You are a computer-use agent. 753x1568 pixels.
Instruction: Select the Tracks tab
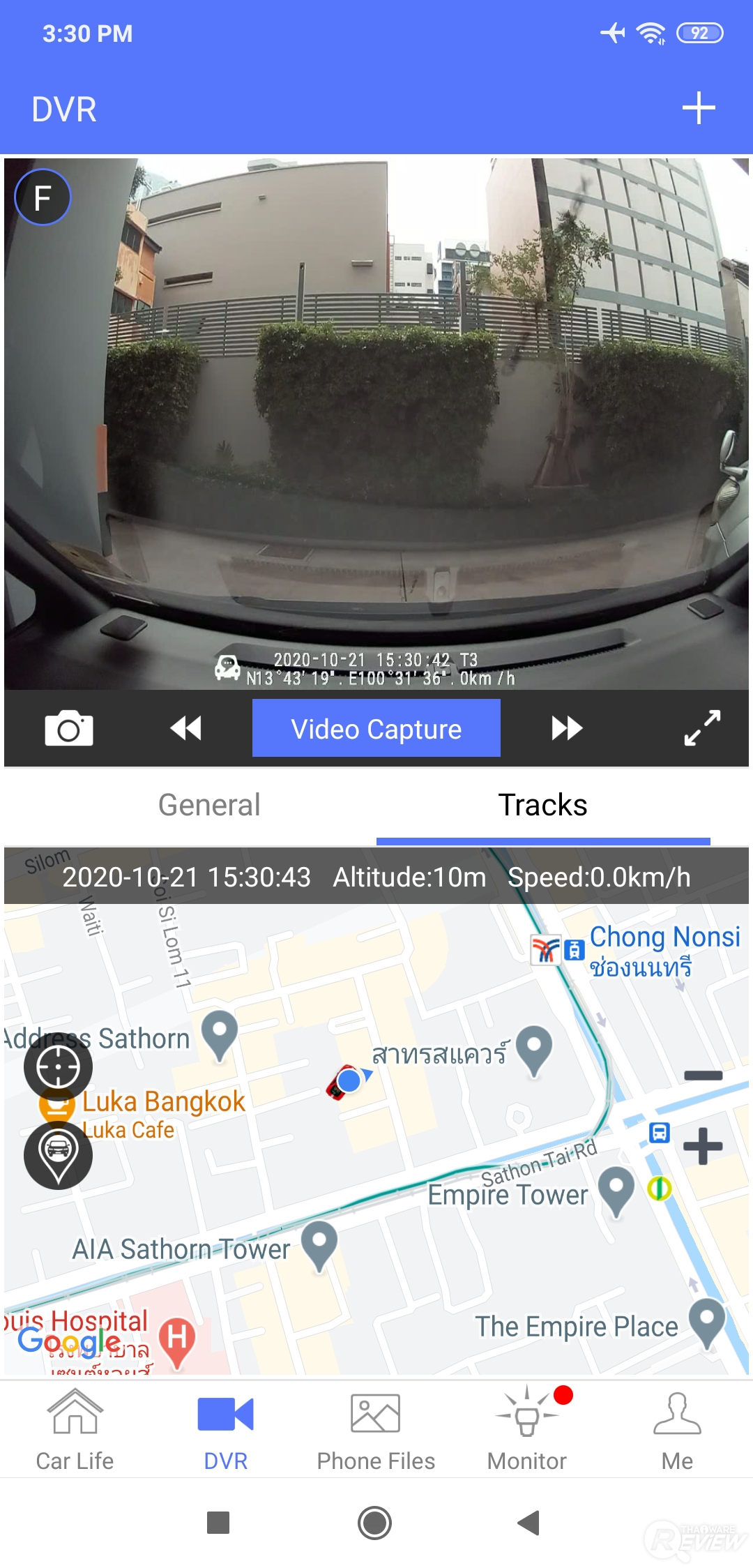click(542, 805)
